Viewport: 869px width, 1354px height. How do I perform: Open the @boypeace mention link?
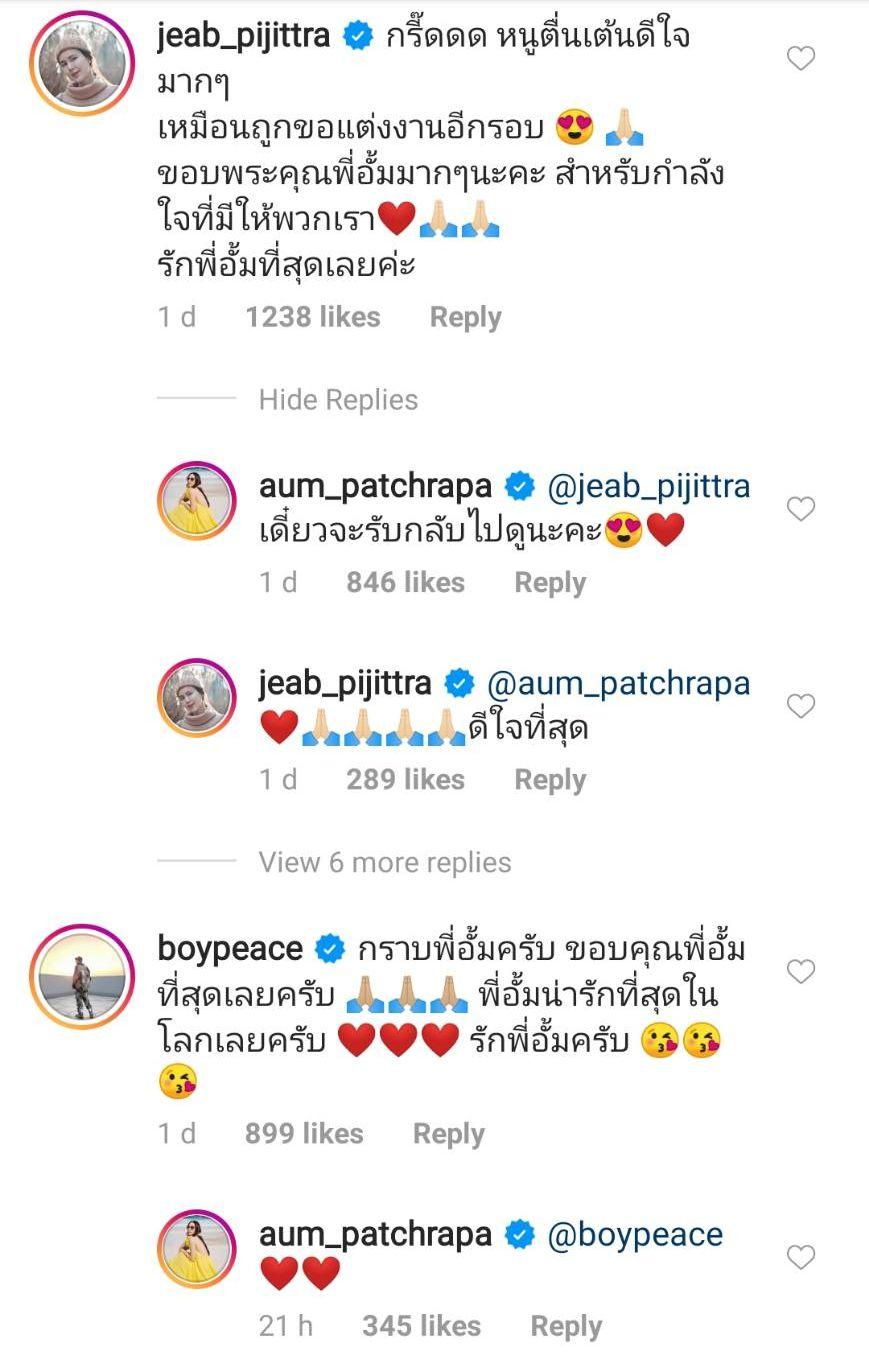pyautogui.click(x=635, y=1235)
